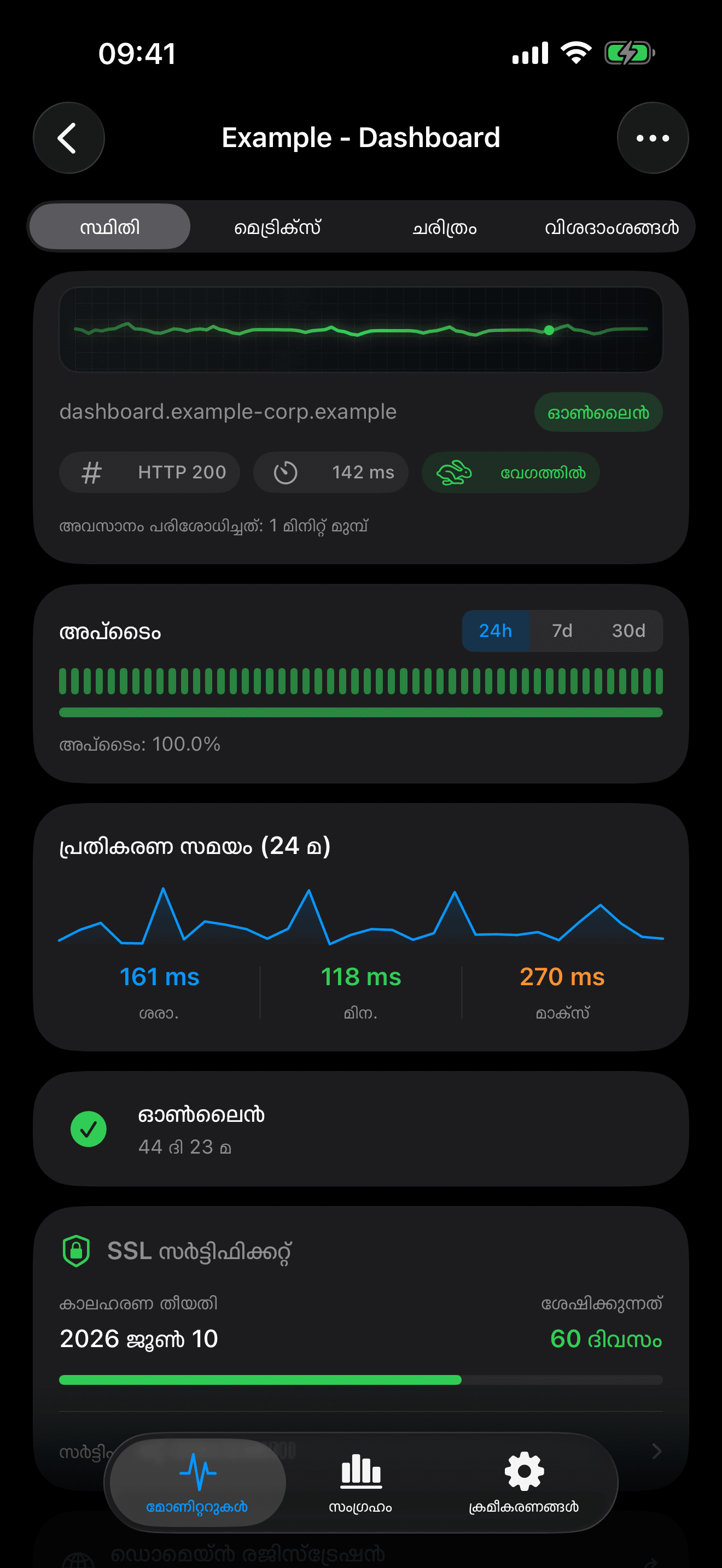The image size is (722, 1568).
Task: Switch to the മെട്രിക്സ് tab
Action: click(x=277, y=227)
